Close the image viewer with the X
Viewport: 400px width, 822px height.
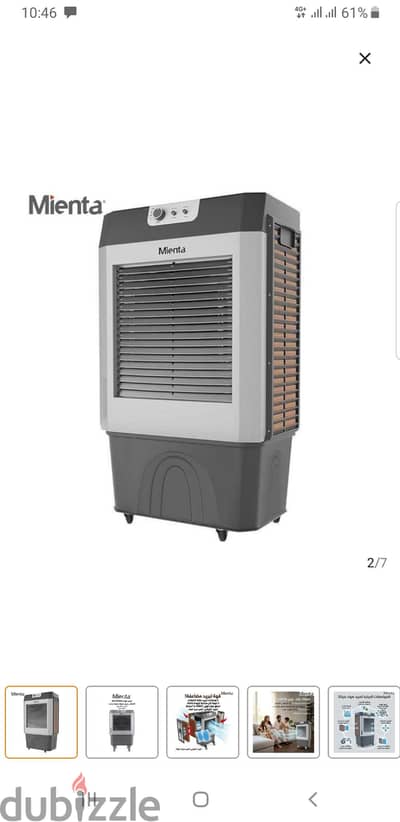tap(365, 58)
